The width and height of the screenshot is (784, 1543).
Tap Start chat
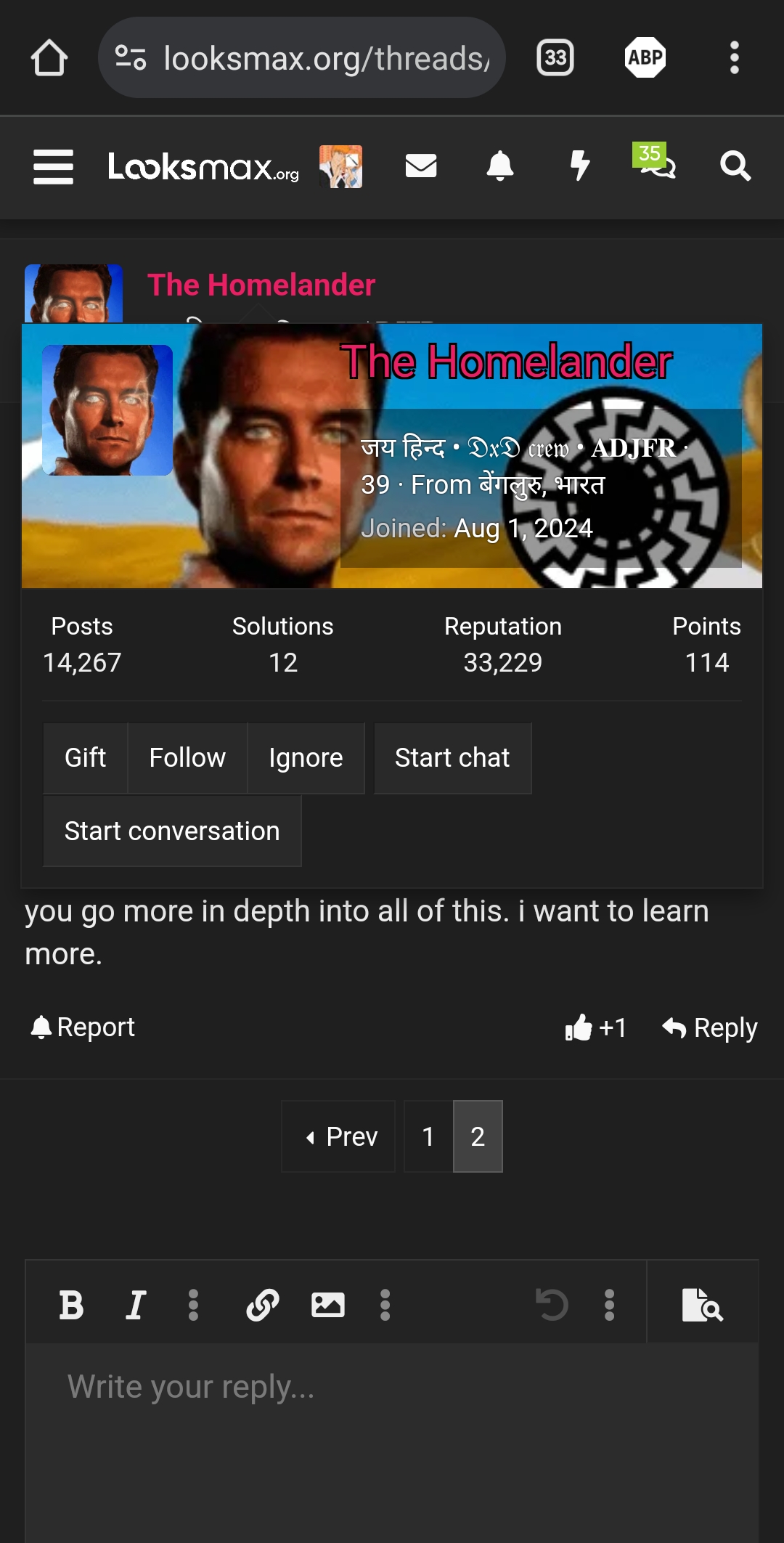click(x=452, y=757)
